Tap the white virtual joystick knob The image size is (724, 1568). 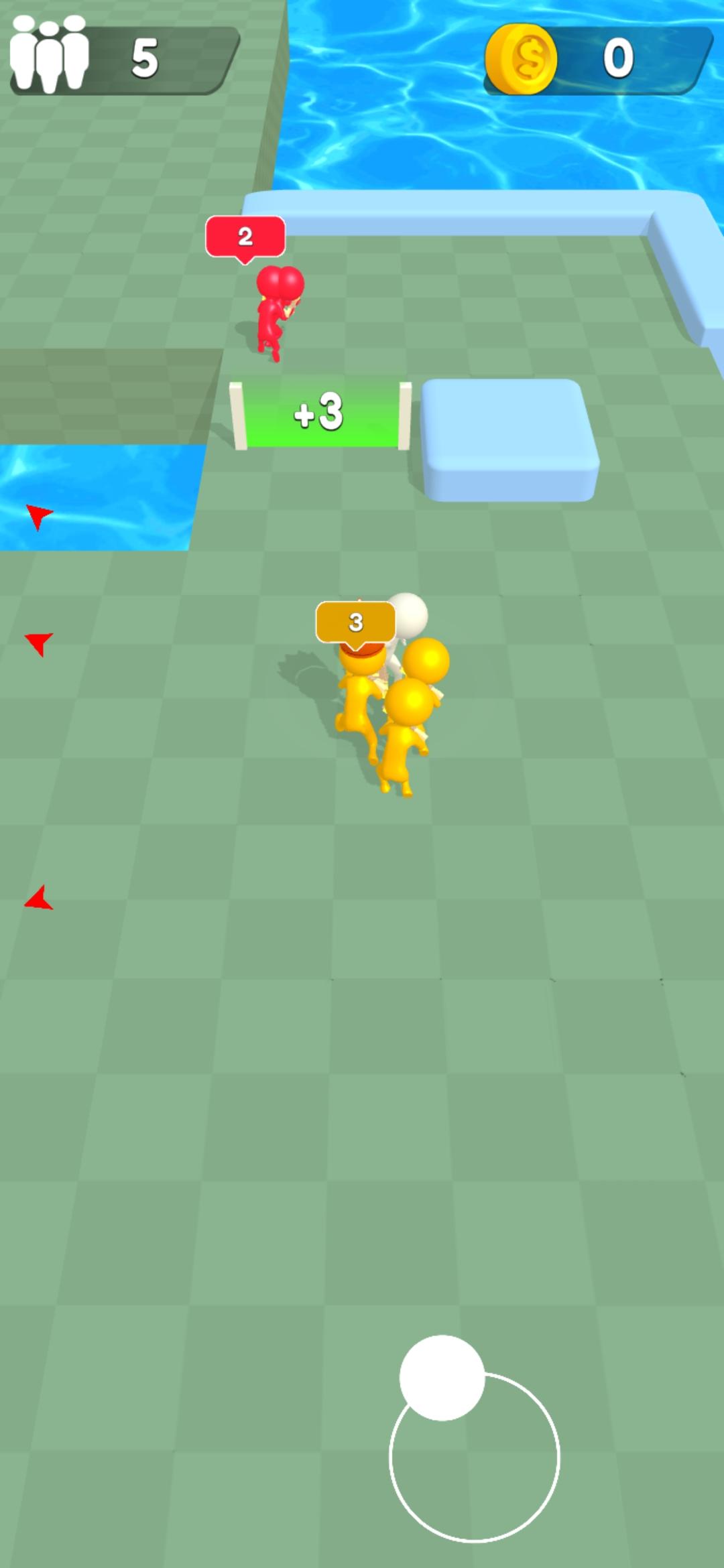pyautogui.click(x=442, y=1377)
